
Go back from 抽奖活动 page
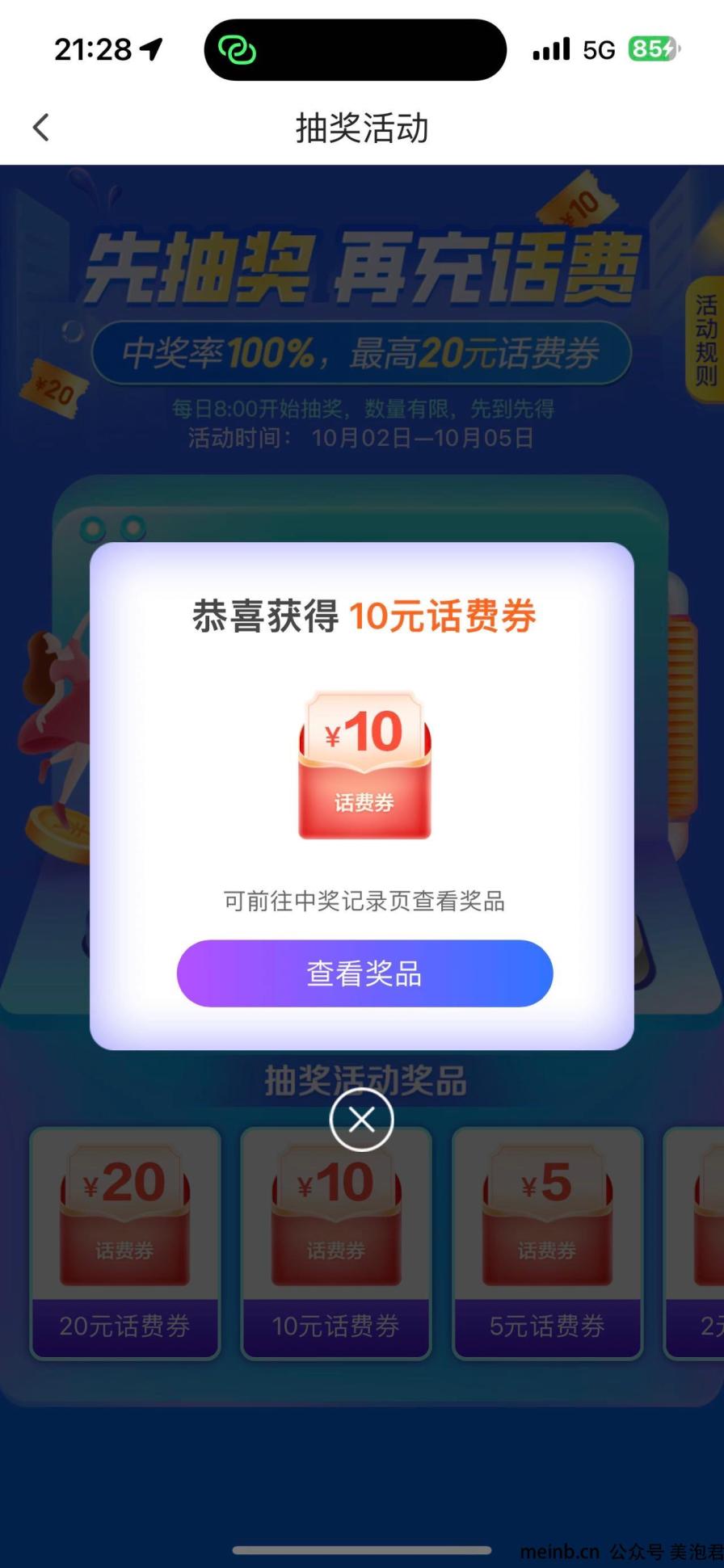tap(41, 128)
